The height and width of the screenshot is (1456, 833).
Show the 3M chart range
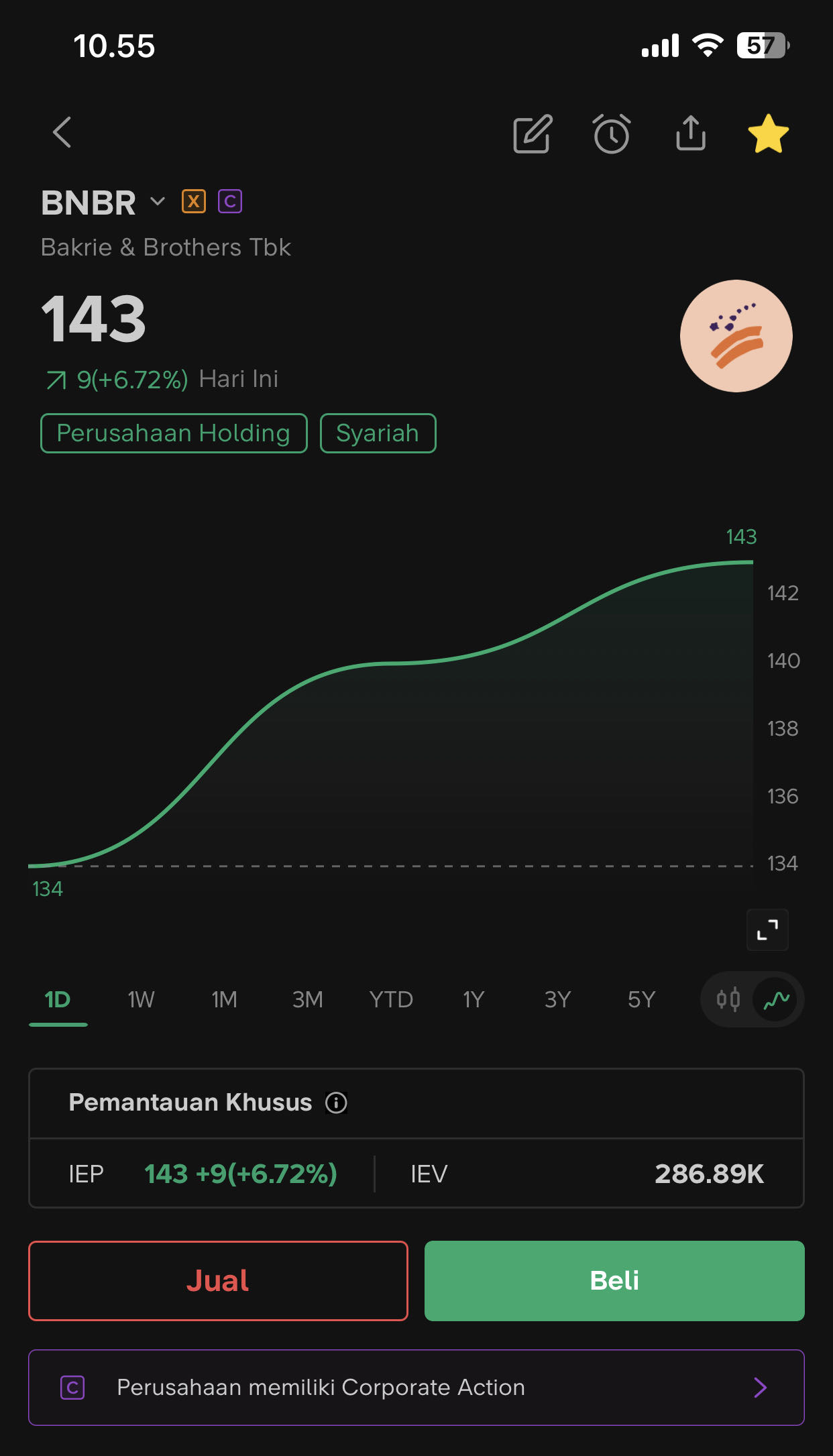coord(308,999)
